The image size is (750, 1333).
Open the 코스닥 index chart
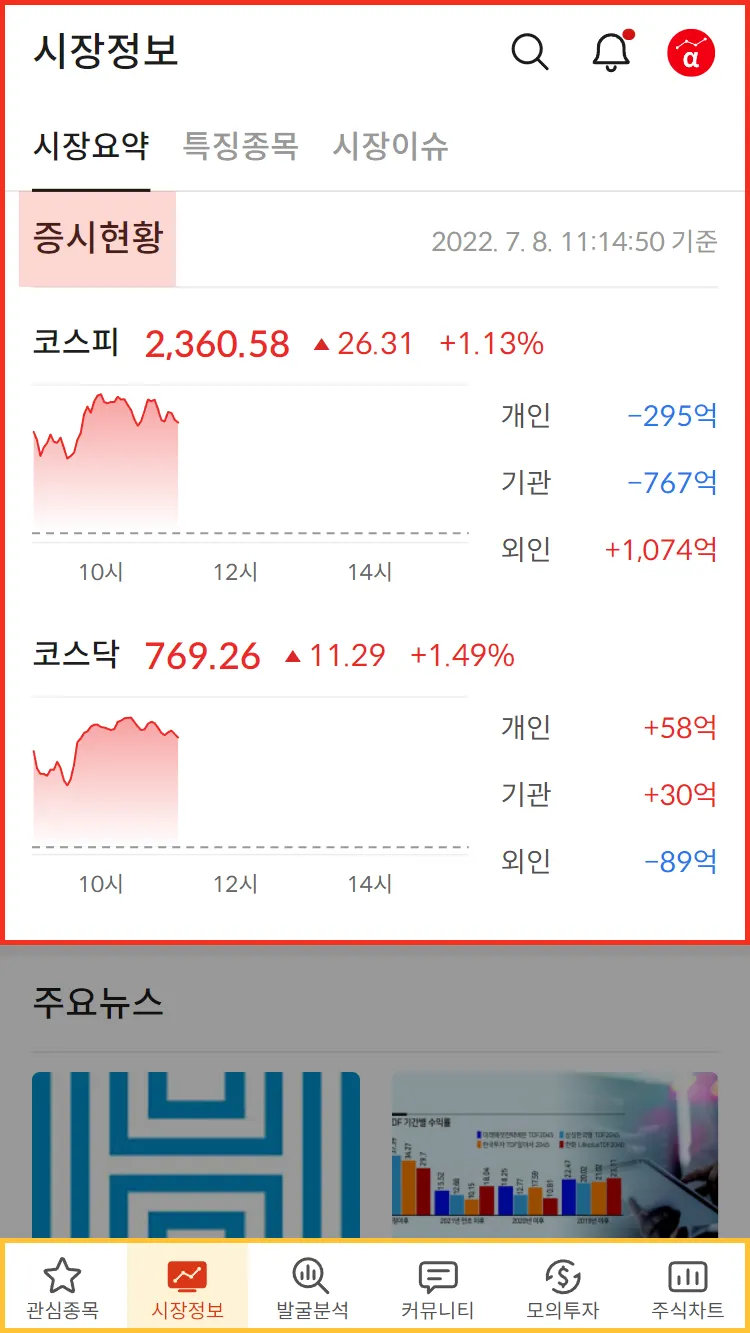pos(250,772)
